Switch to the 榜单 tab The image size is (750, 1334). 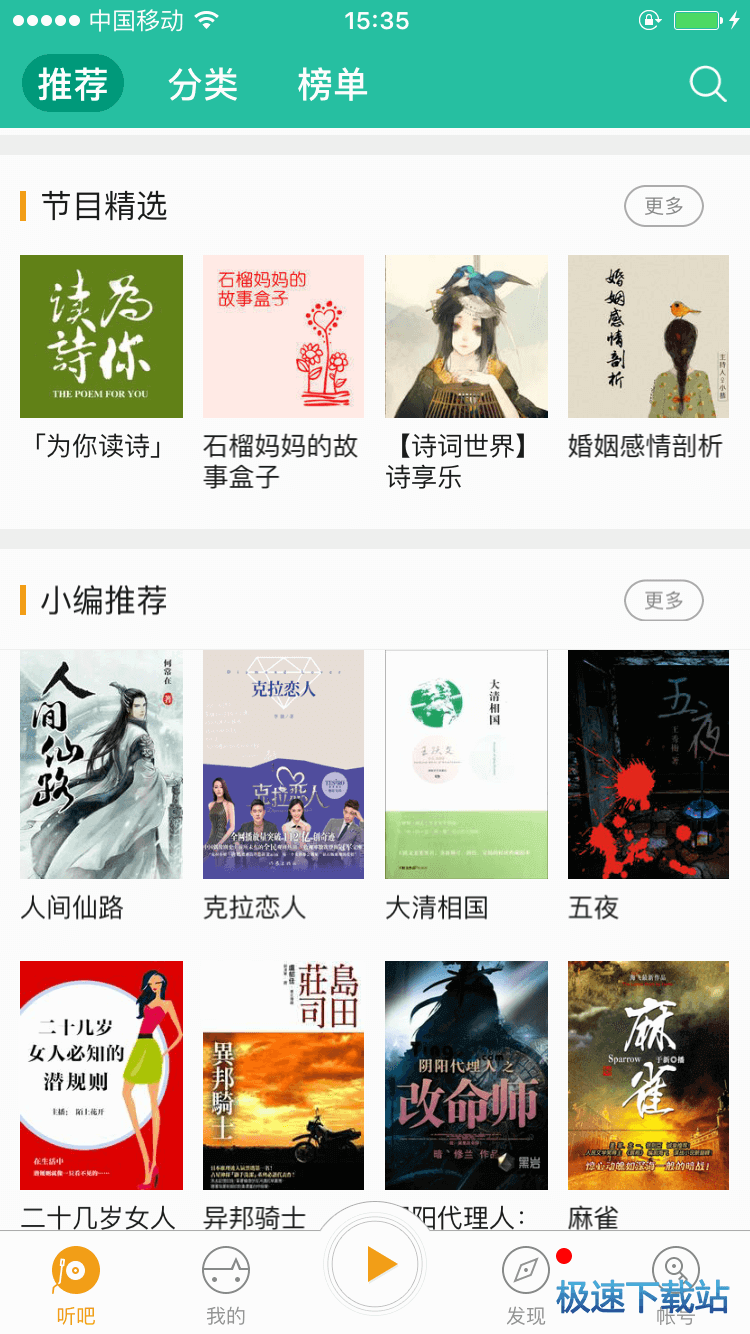click(x=332, y=84)
